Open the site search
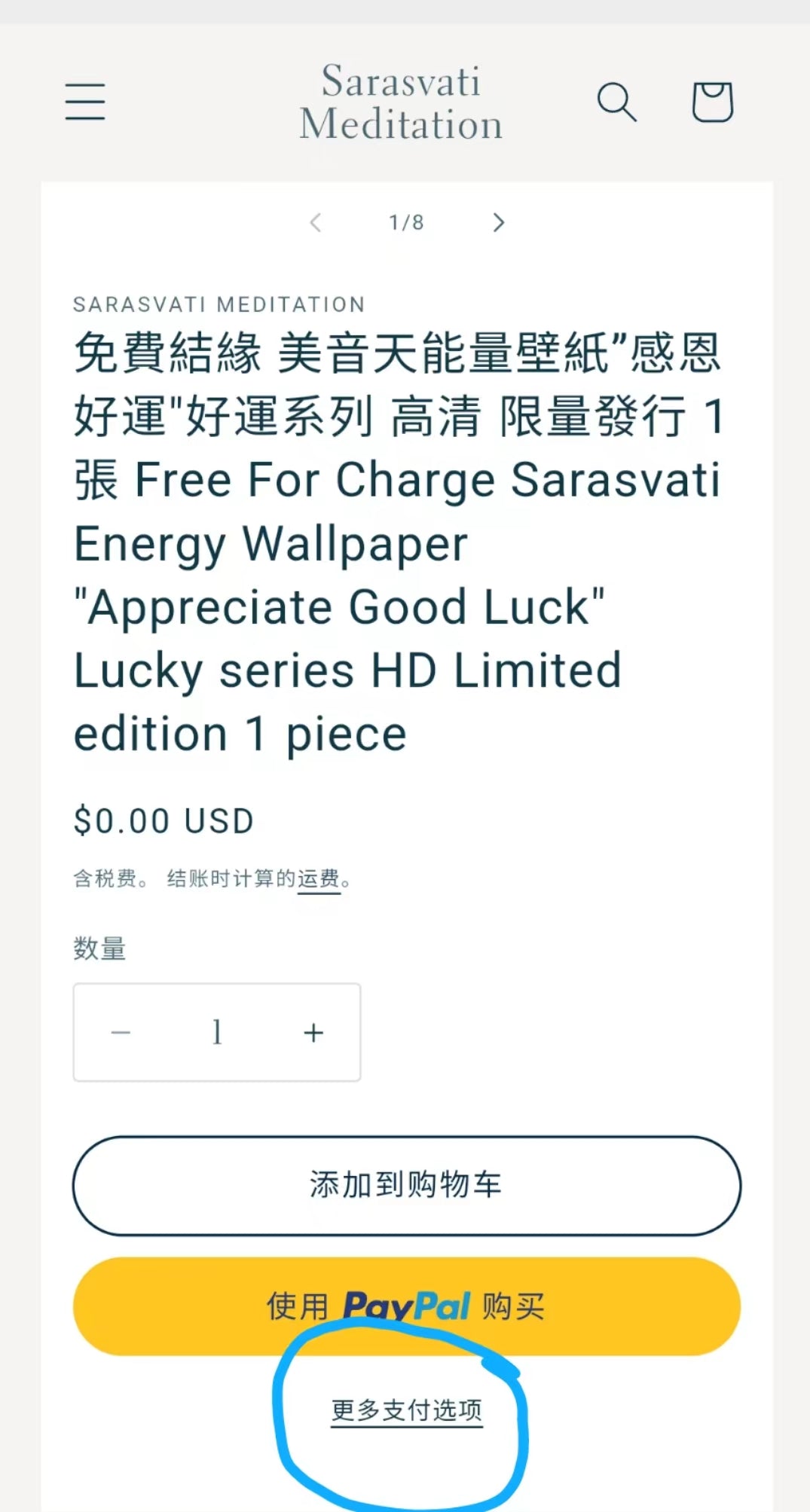The width and height of the screenshot is (810, 1512). point(616,102)
